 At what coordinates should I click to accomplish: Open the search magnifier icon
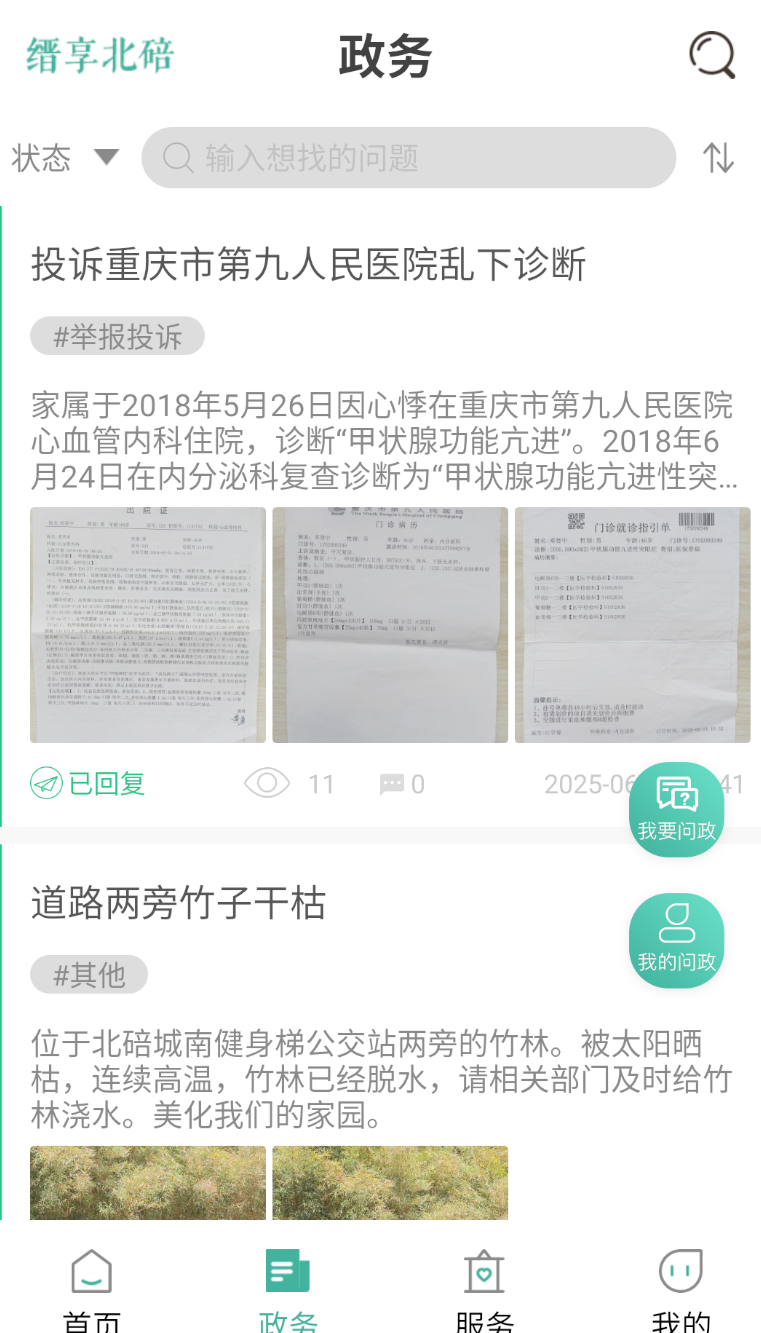[x=712, y=55]
